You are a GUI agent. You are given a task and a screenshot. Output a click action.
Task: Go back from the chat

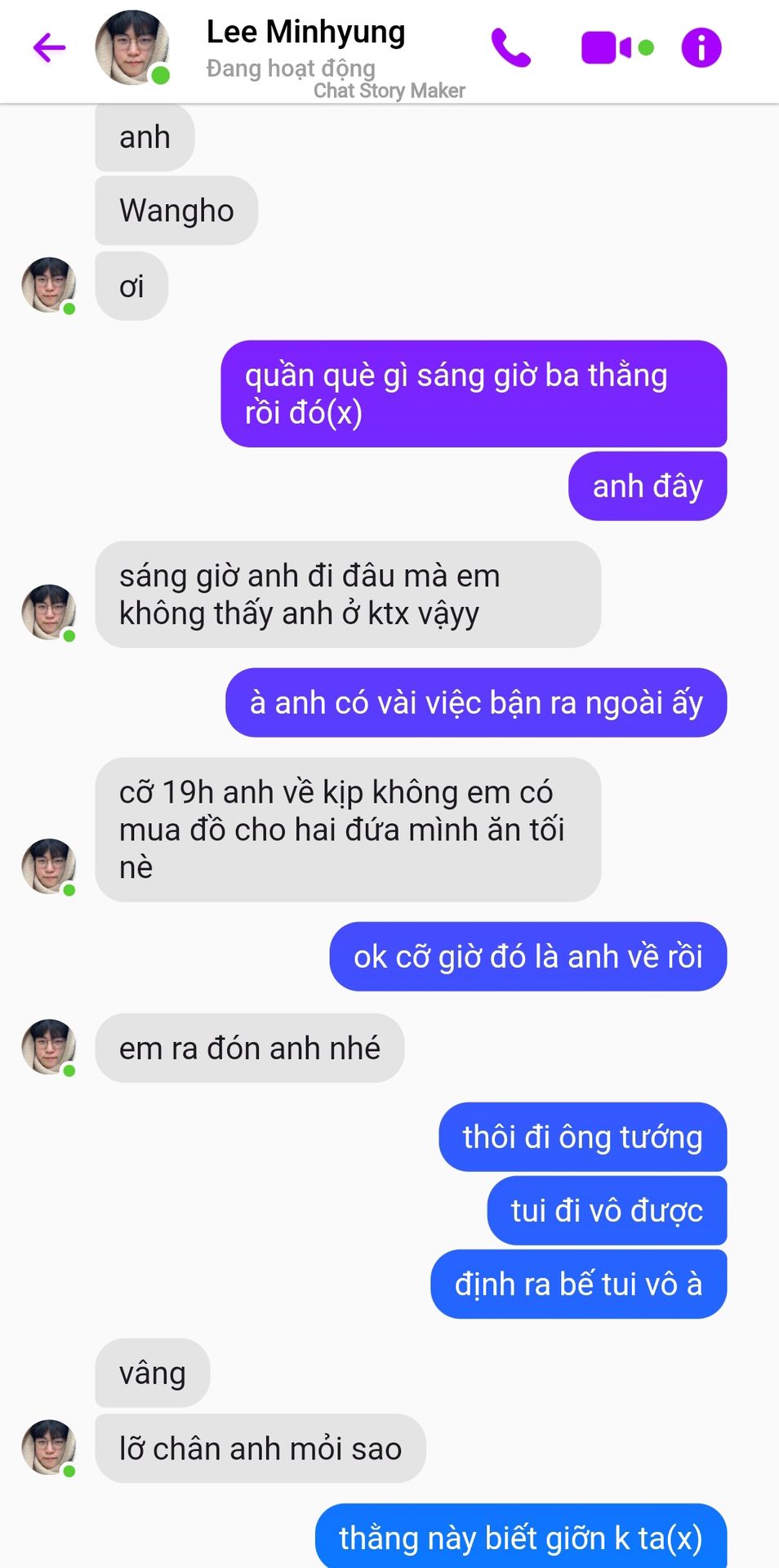coord(49,47)
